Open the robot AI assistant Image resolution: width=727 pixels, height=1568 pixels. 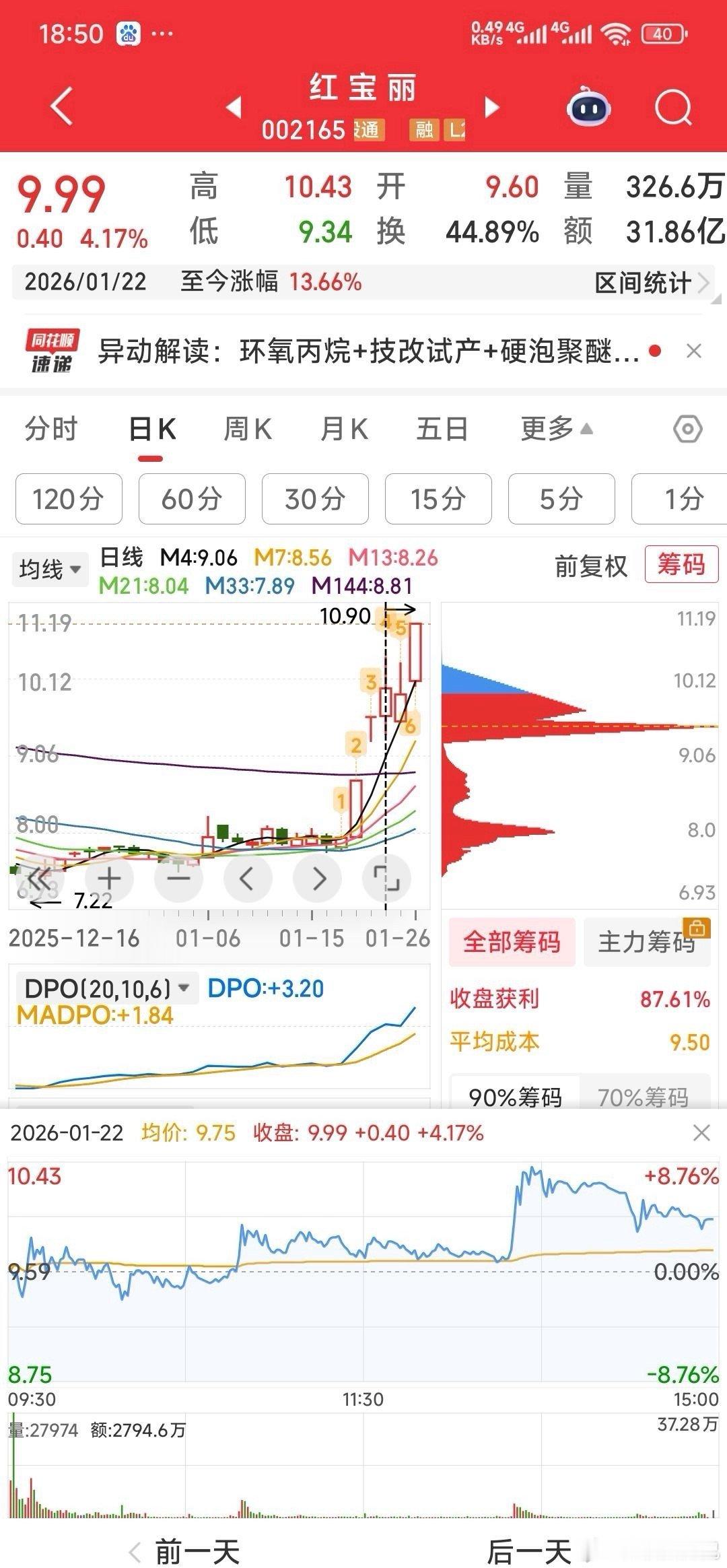pyautogui.click(x=588, y=108)
